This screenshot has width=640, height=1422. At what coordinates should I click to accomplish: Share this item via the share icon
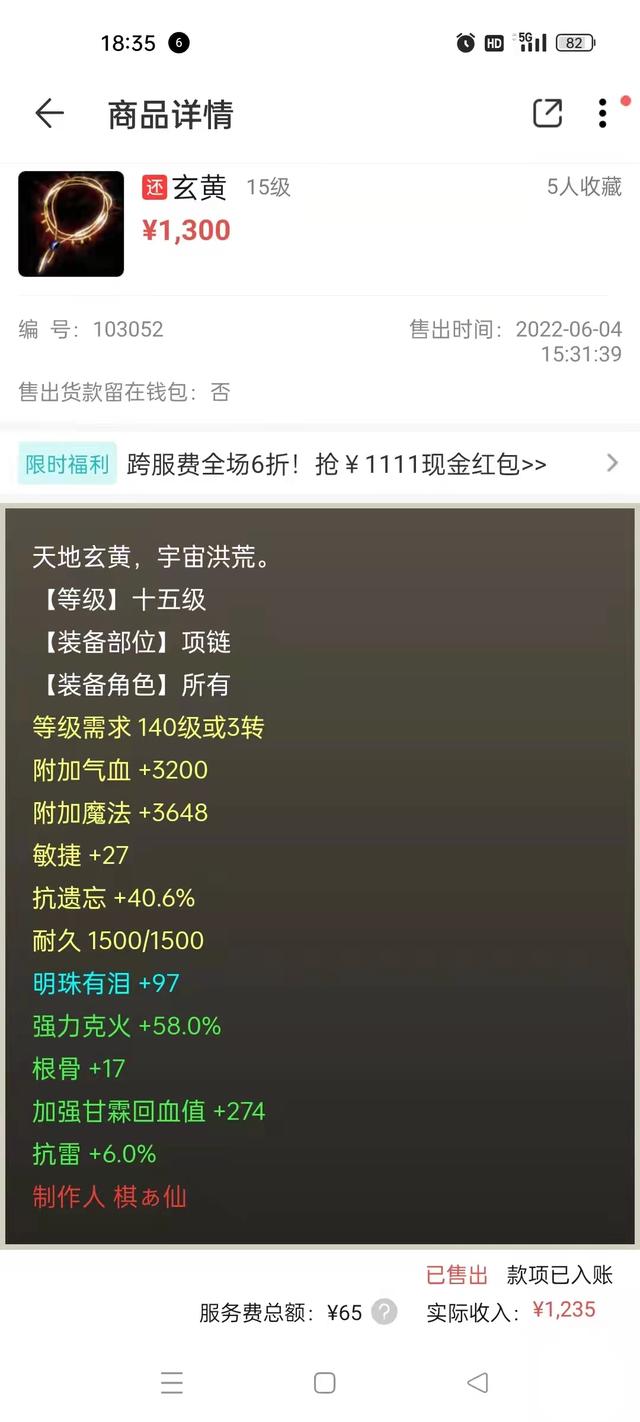point(547,114)
